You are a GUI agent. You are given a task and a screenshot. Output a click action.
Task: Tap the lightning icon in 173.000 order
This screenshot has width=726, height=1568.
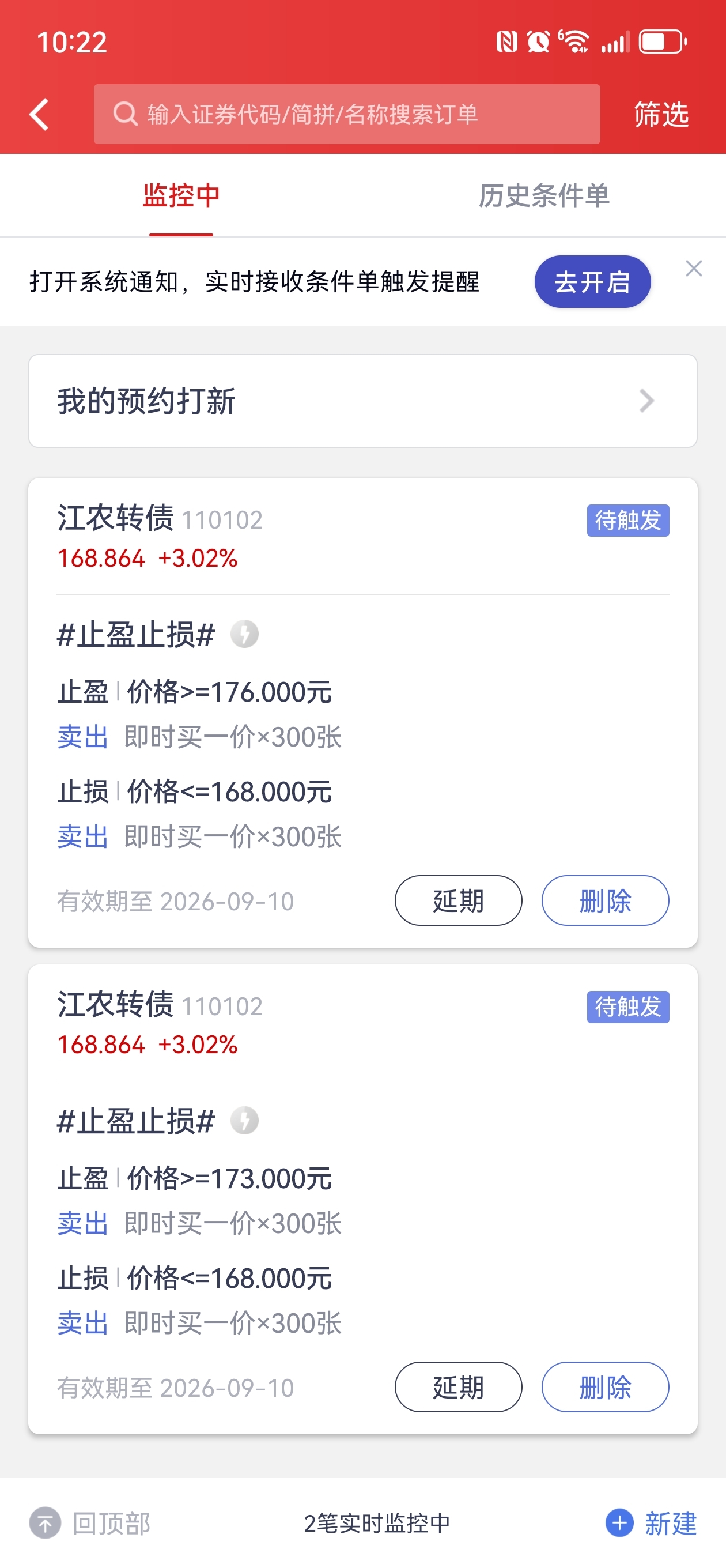245,1121
